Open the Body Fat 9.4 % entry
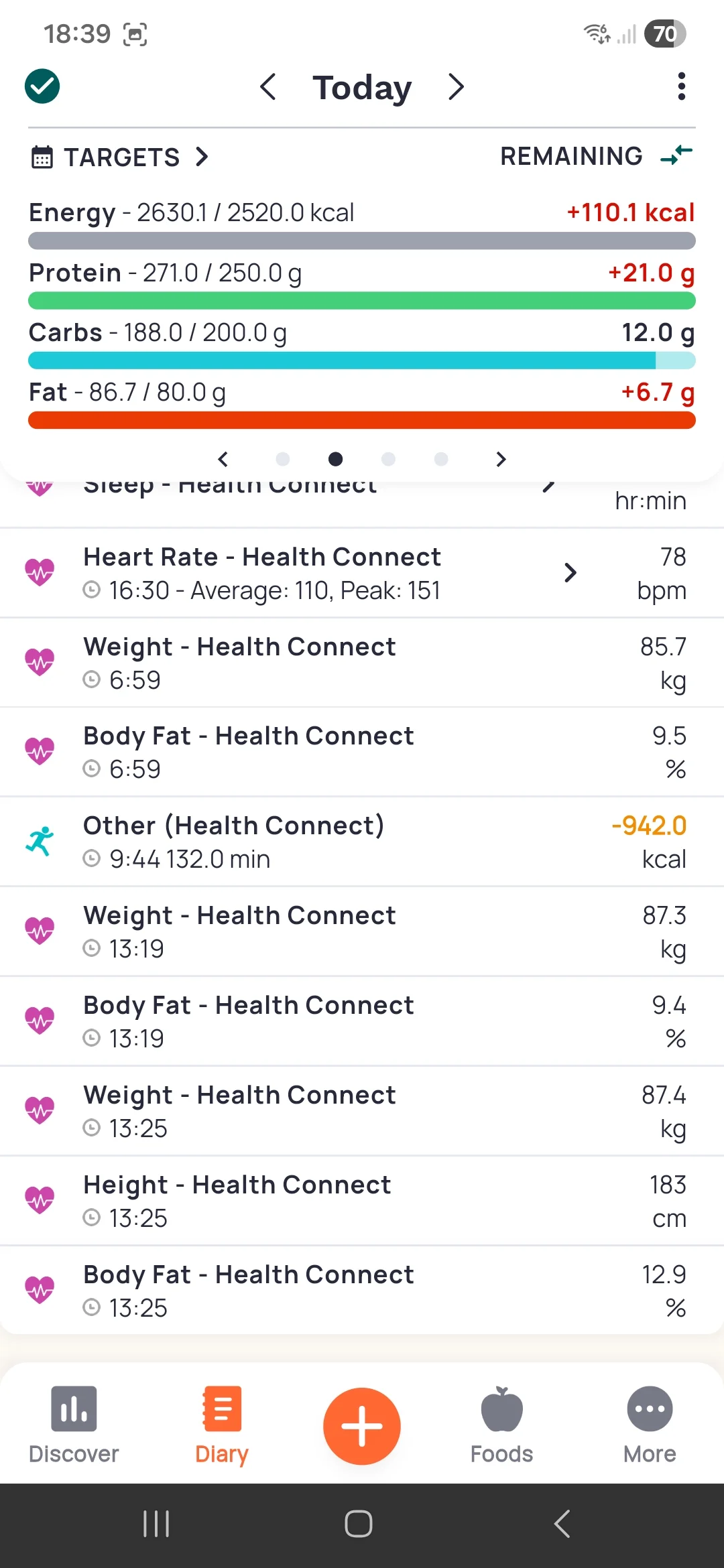Screen dimensions: 724x1568 tap(362, 1021)
